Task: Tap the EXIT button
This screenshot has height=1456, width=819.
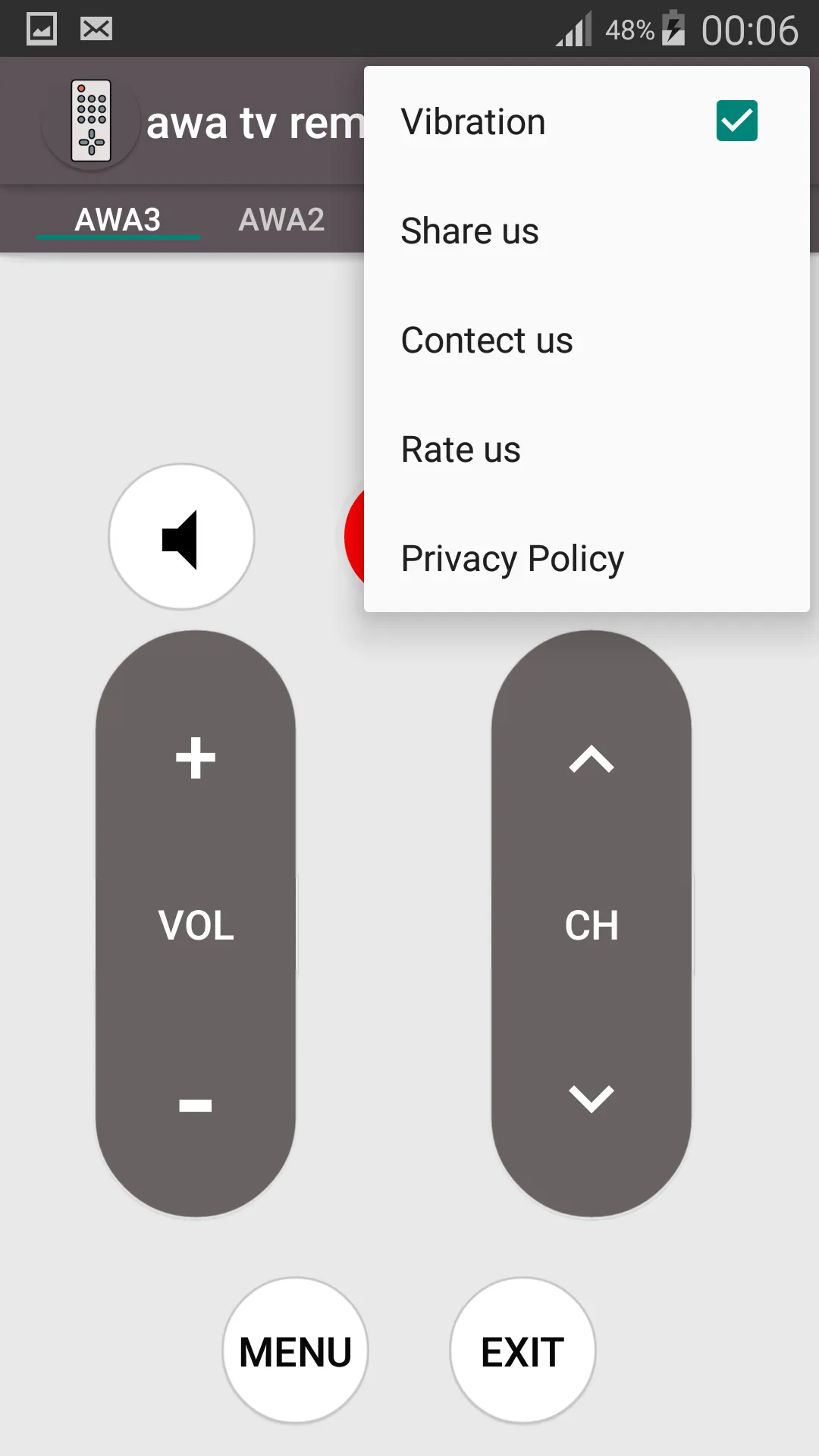Action: coord(522,1351)
